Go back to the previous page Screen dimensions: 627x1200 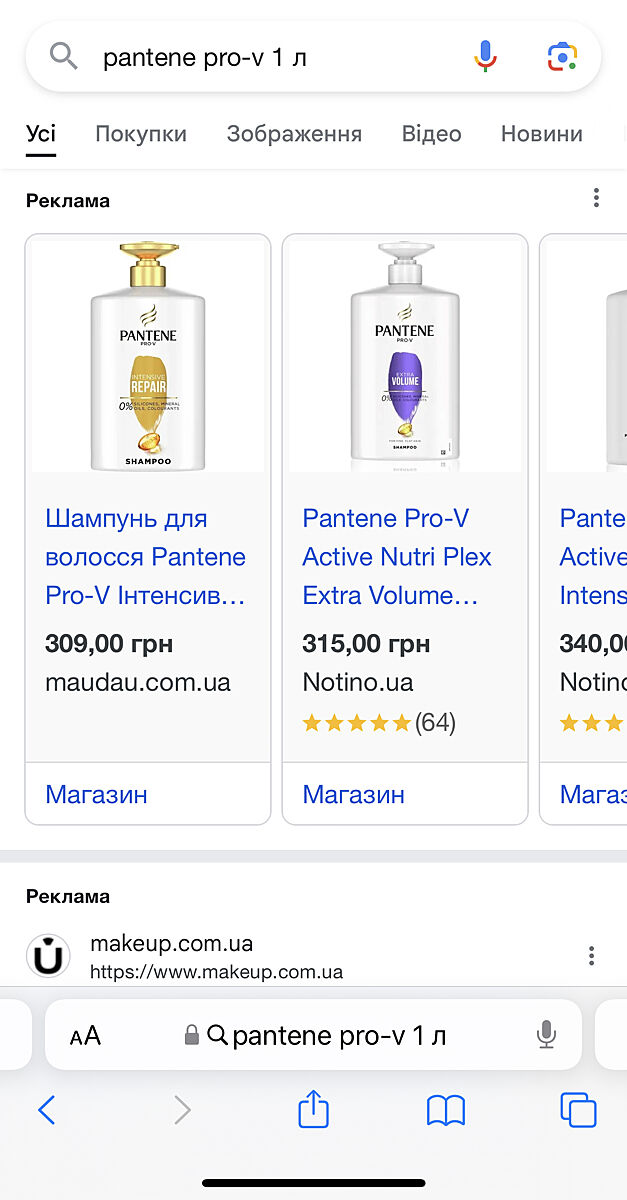coord(46,1110)
